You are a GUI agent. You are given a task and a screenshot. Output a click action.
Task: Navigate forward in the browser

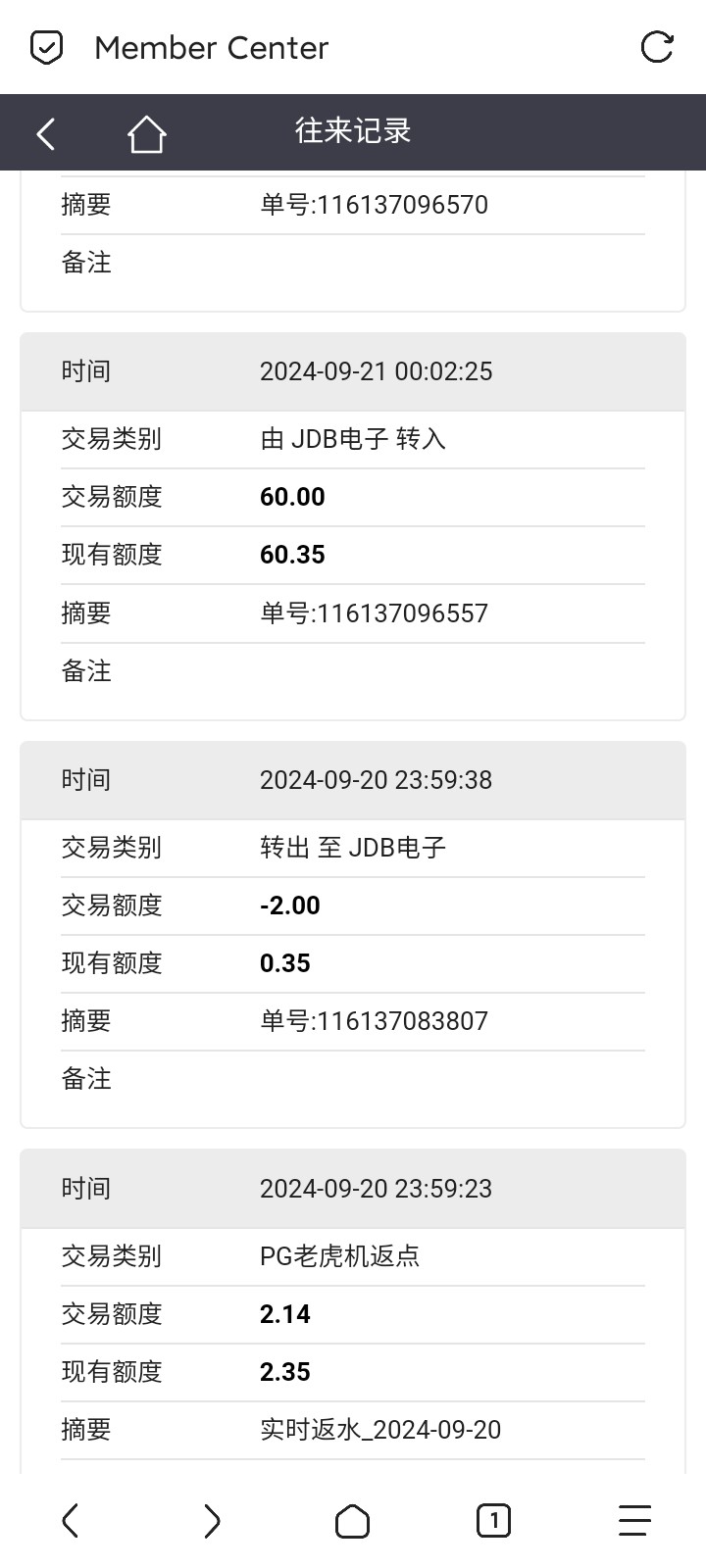pos(212,1521)
